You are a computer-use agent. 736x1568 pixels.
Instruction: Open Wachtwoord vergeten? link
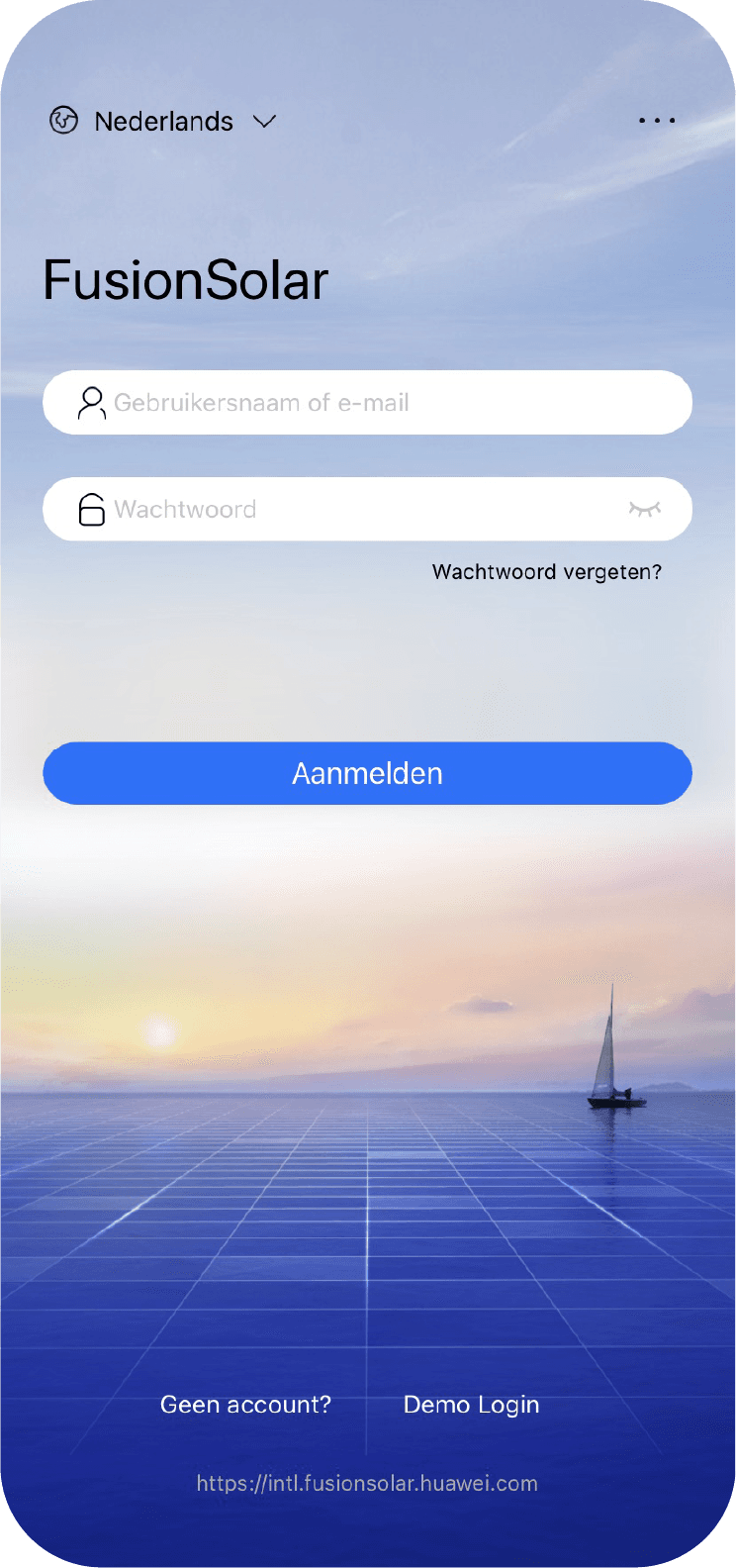point(546,572)
